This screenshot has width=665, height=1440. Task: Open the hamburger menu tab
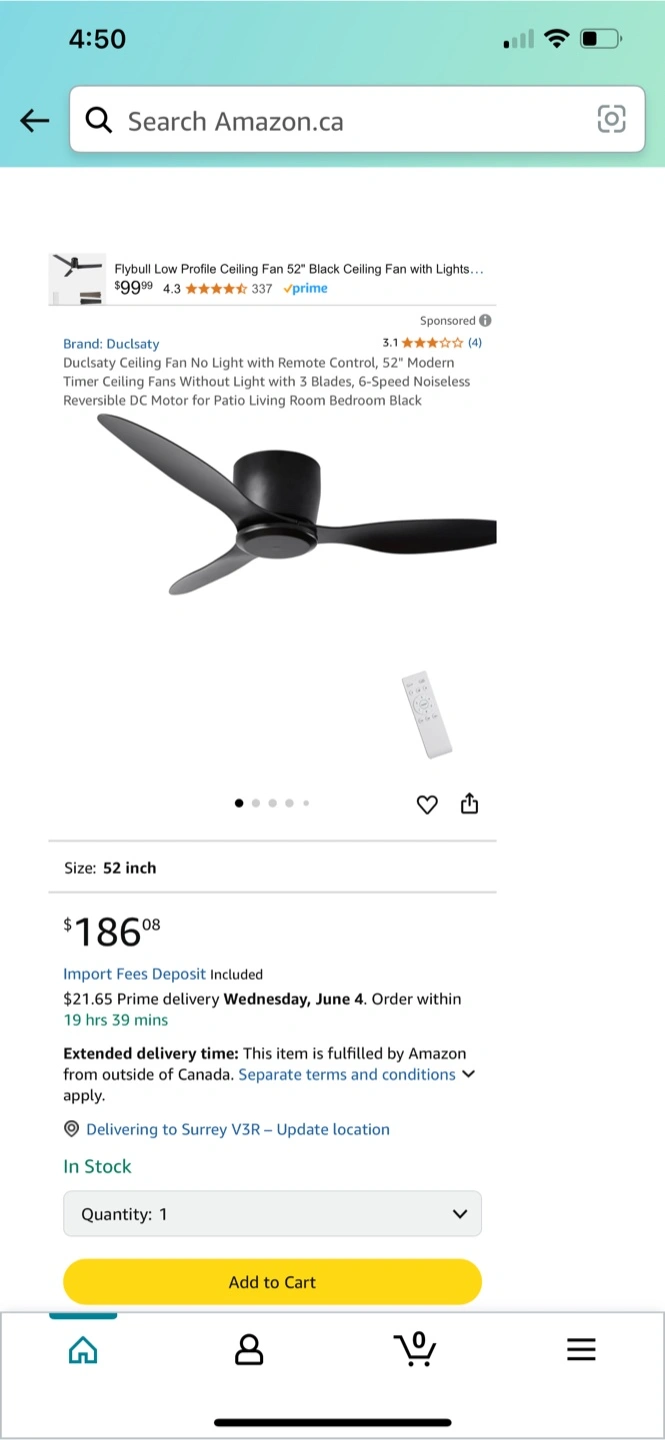coord(581,1350)
